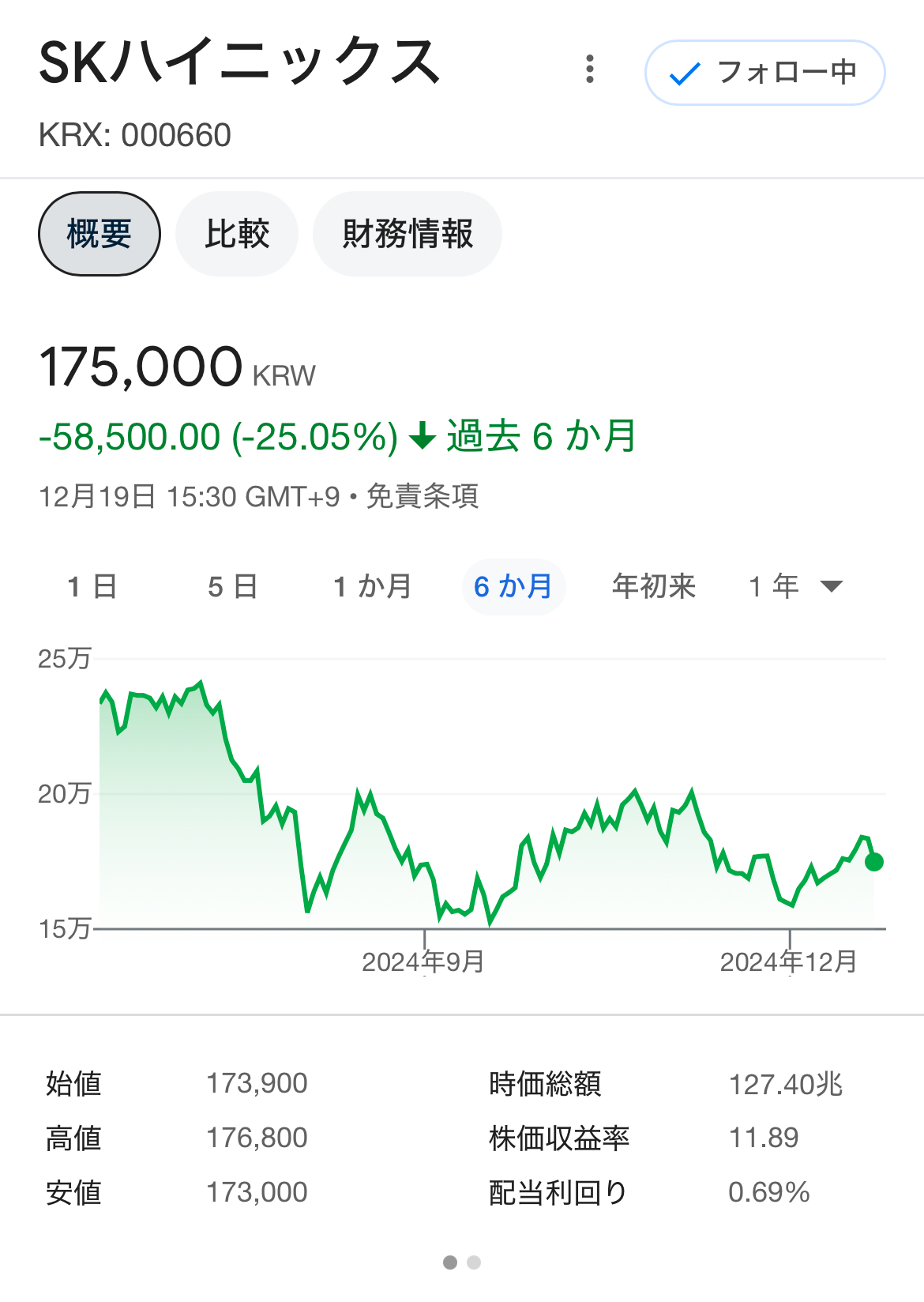Select the 概要 overview chip
This screenshot has width=924, height=1302.
tap(100, 234)
